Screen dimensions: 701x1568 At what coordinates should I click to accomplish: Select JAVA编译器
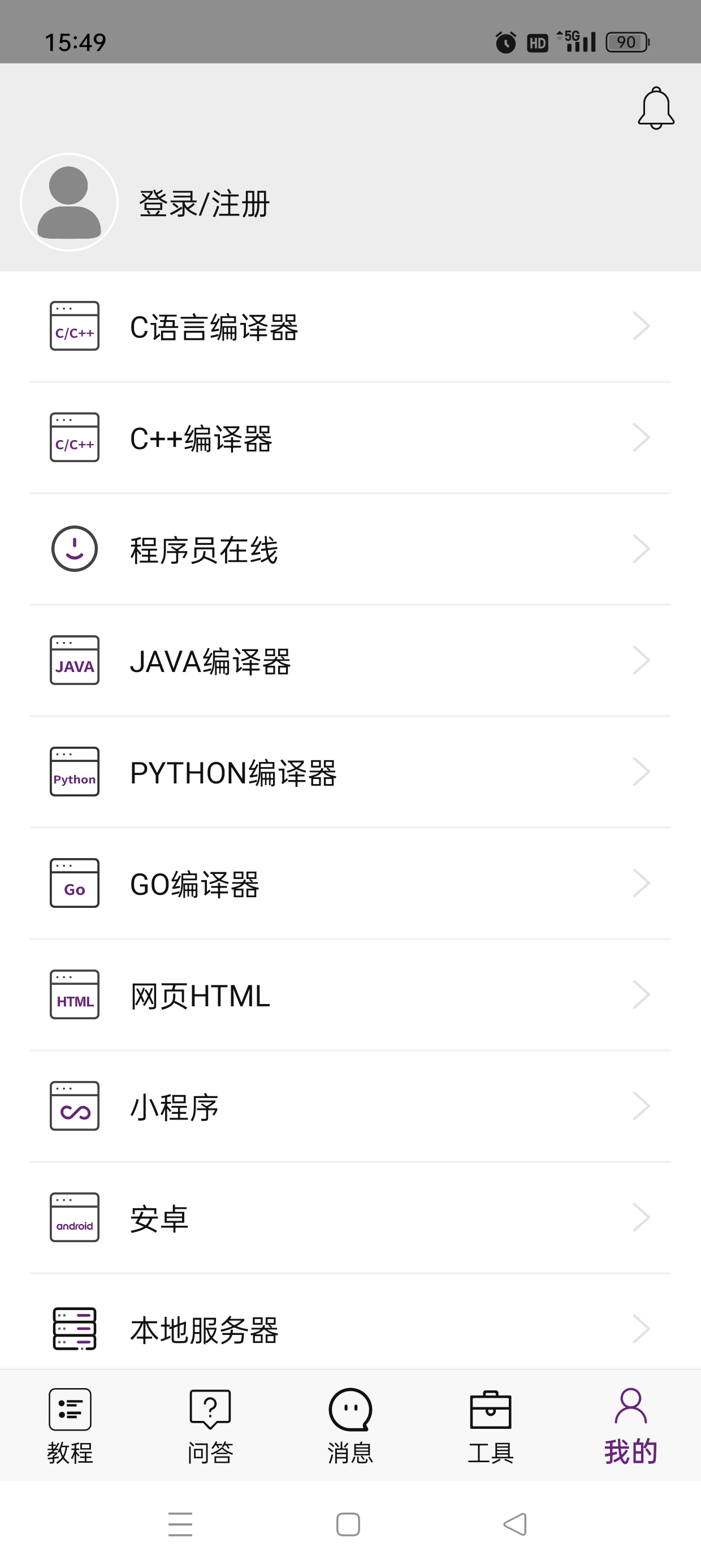click(350, 661)
